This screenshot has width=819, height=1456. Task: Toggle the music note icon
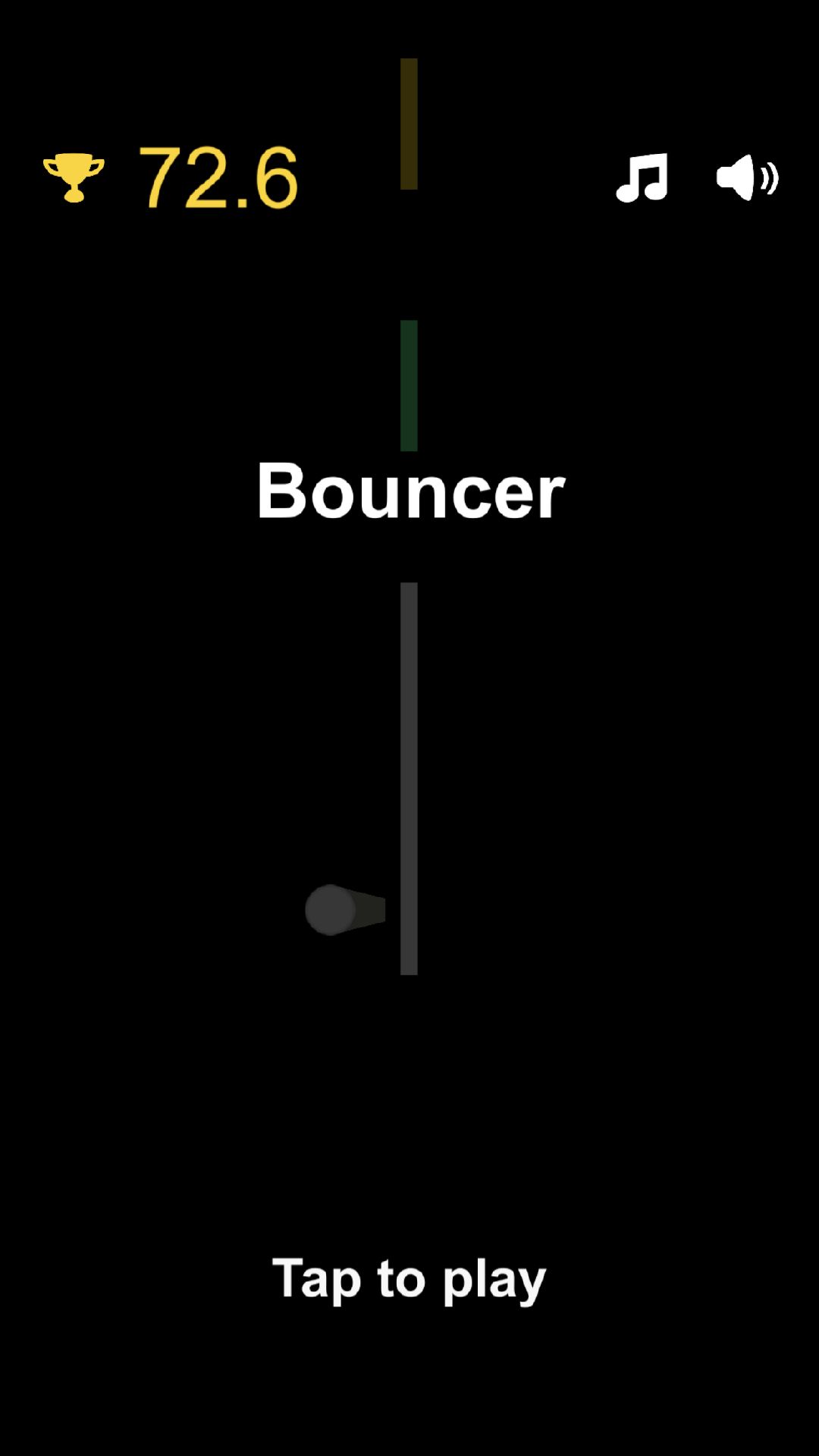point(642,177)
